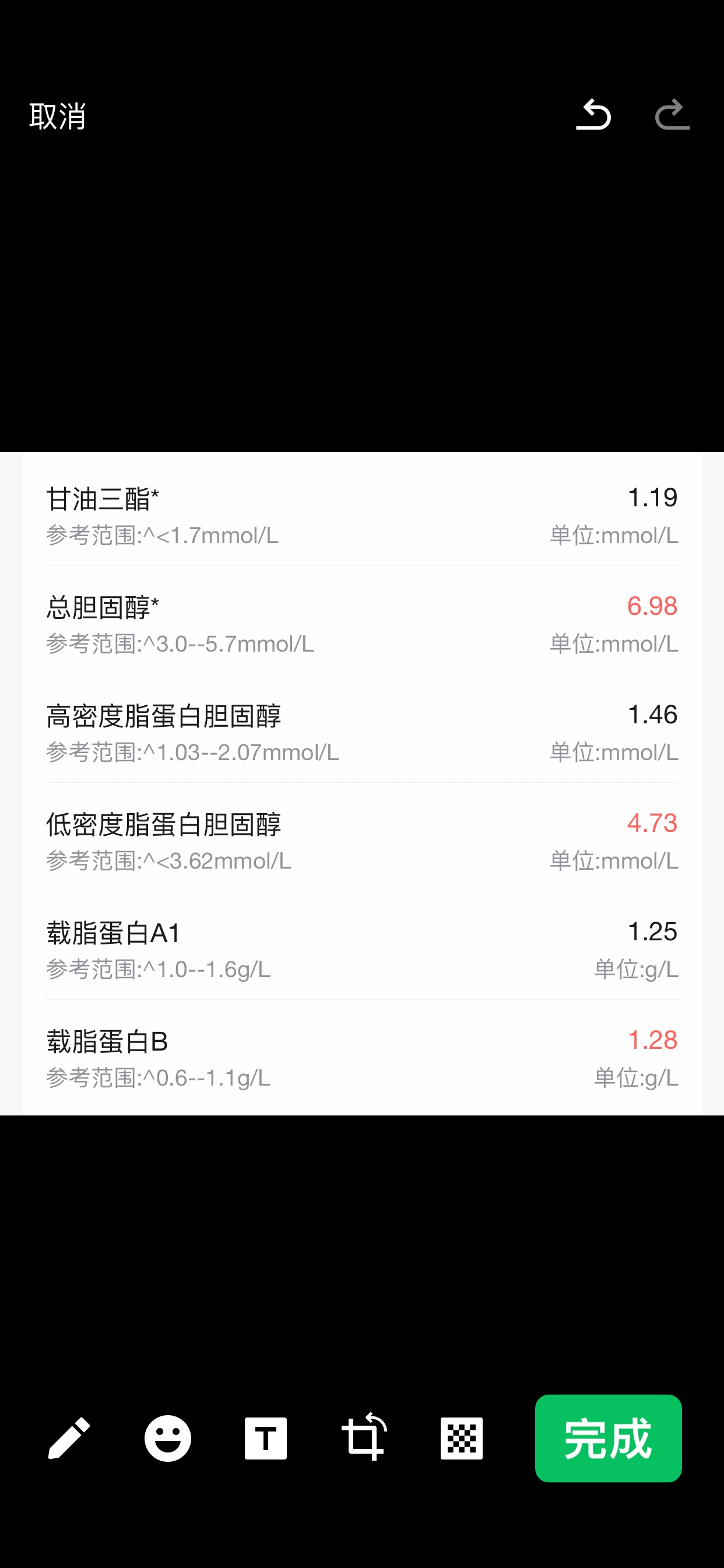Tap 完成 to finish editing
The image size is (724, 1568).
tap(608, 1438)
